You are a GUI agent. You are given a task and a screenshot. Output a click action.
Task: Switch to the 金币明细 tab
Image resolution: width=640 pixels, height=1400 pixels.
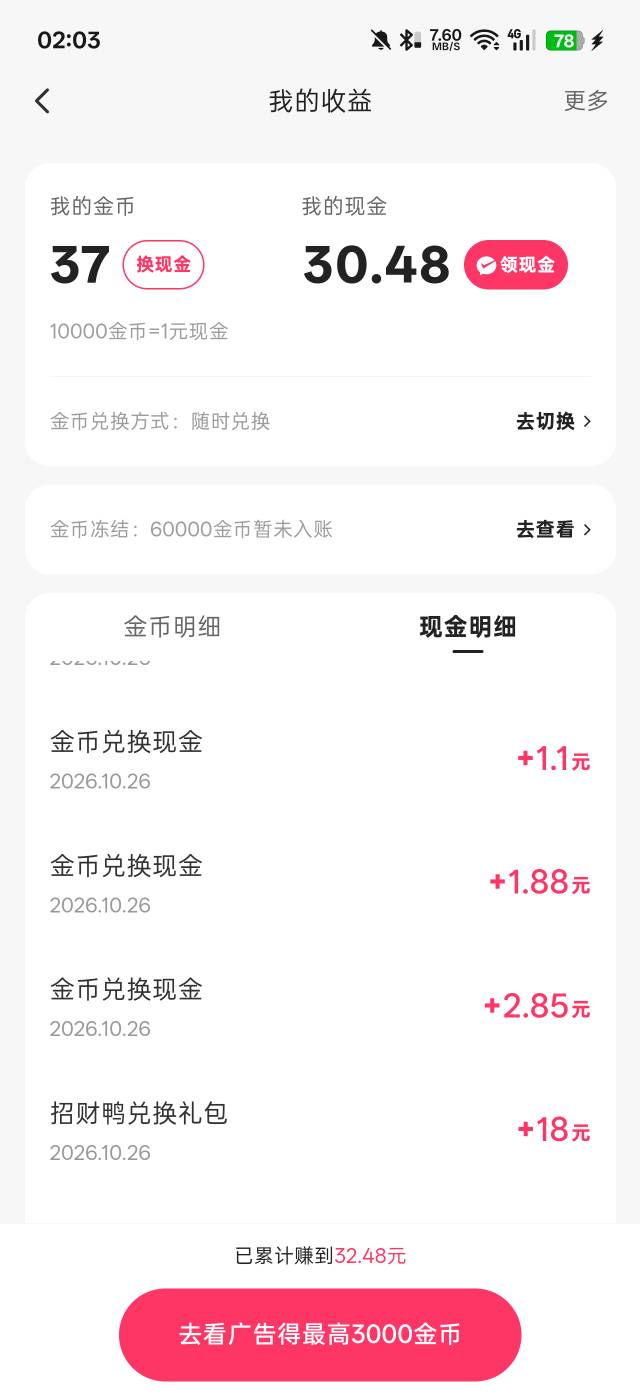[x=172, y=627]
